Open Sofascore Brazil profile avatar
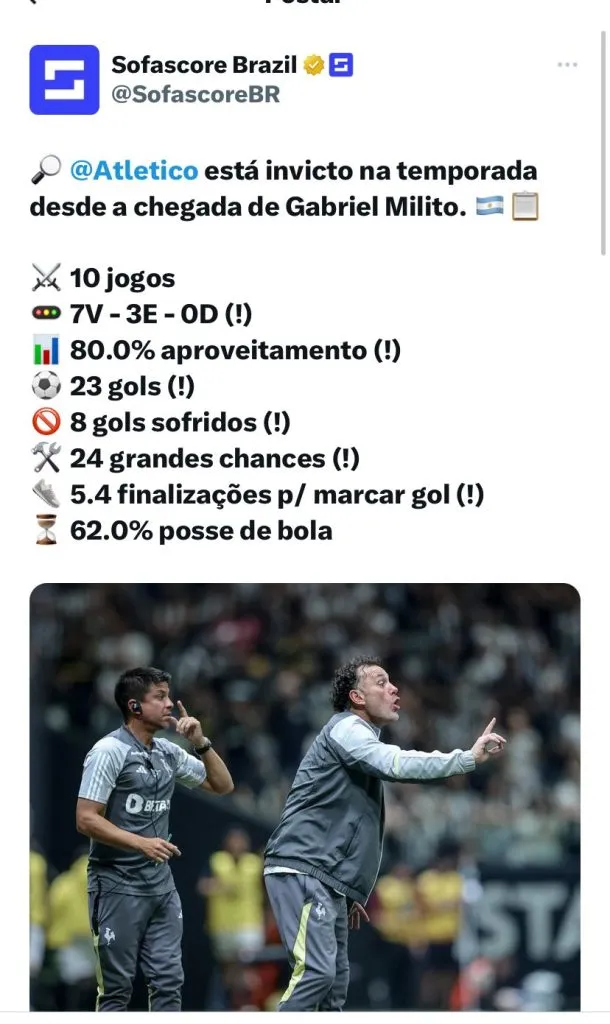Screen dimensions: 610x1024 (64, 80)
